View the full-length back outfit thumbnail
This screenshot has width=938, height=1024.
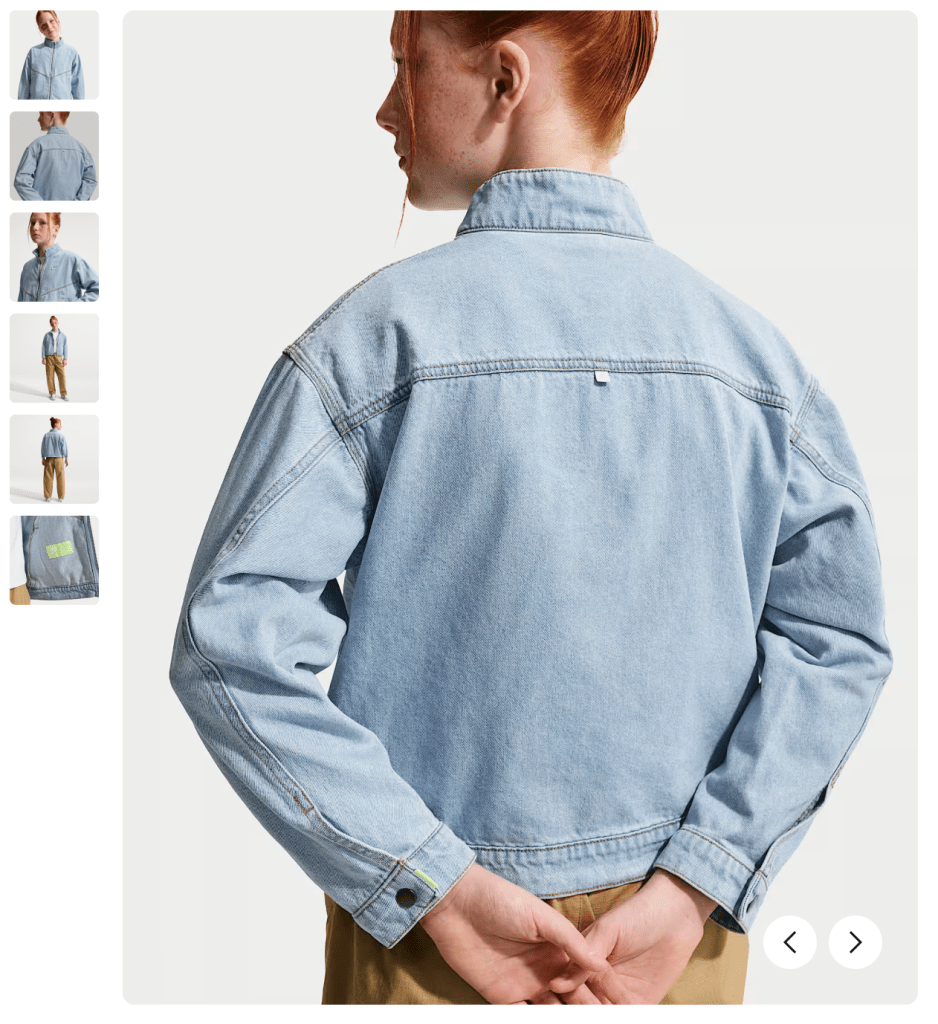(54, 459)
